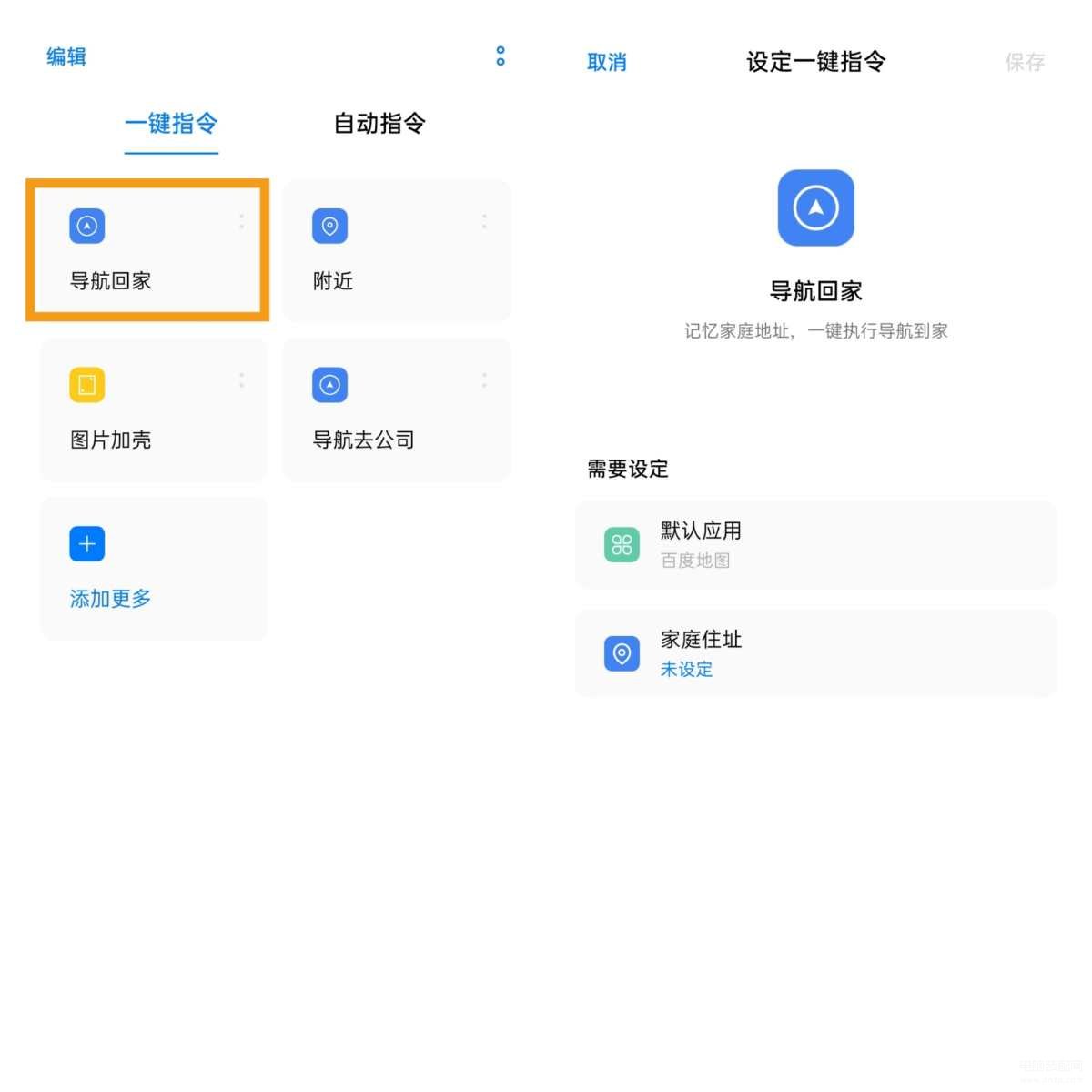Choose the 默认应用 setting row
The width and height of the screenshot is (1092, 1092).
(815, 544)
